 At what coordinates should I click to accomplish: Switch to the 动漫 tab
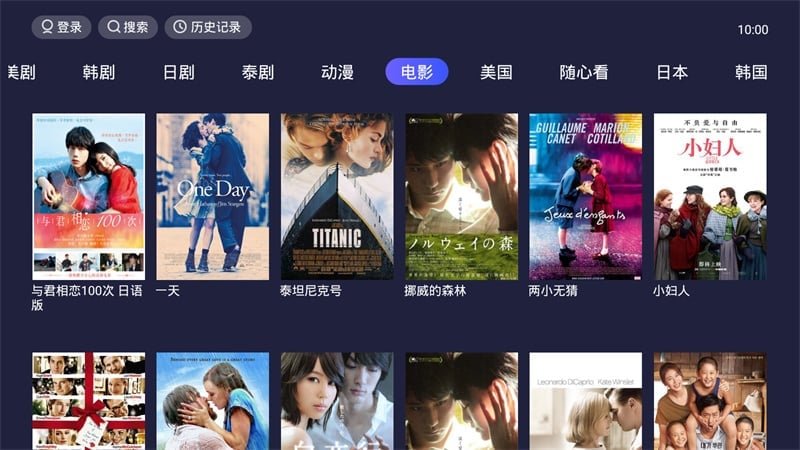(x=337, y=72)
